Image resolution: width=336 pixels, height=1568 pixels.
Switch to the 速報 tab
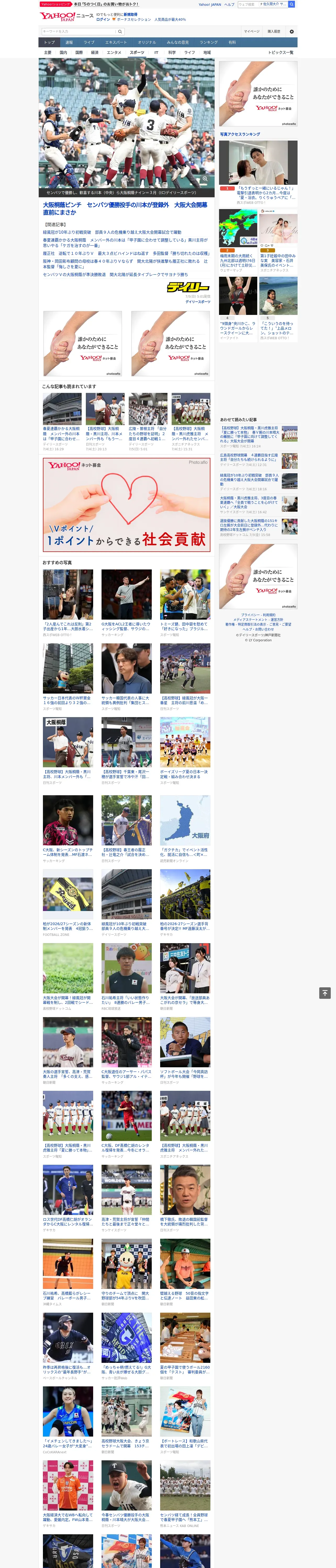pyautogui.click(x=69, y=43)
